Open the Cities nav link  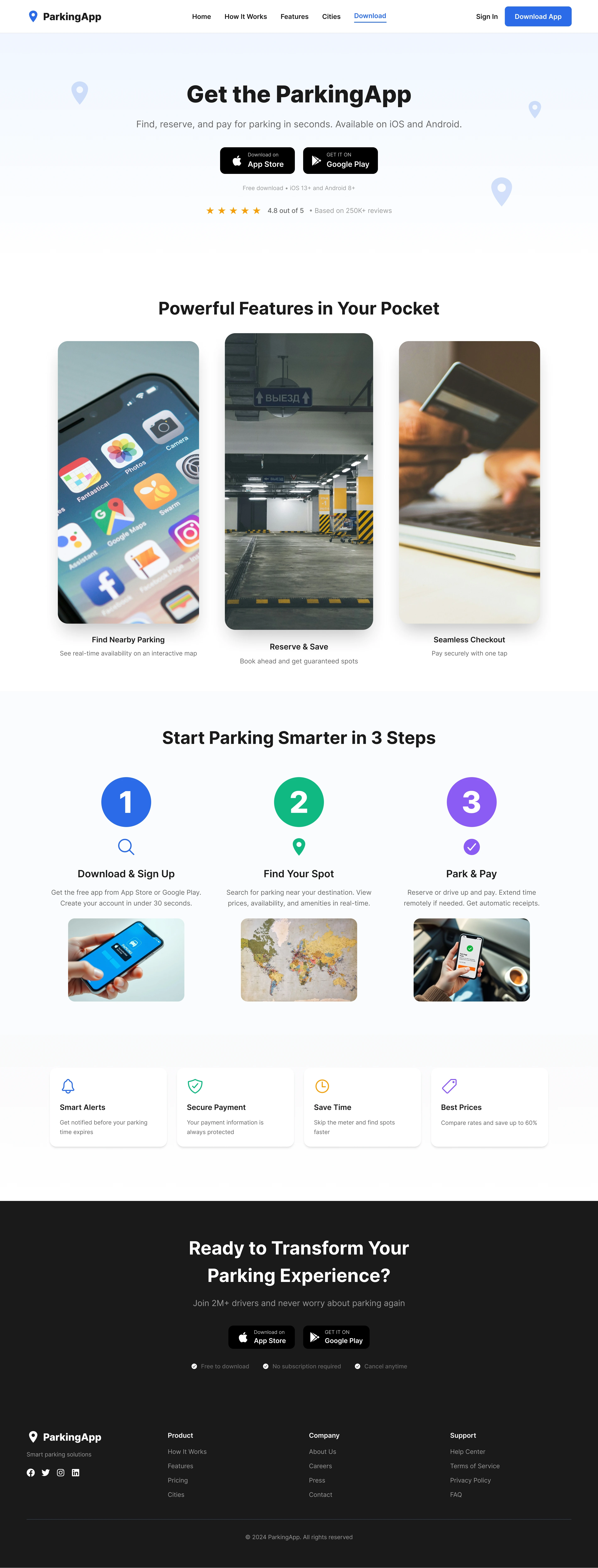click(331, 16)
